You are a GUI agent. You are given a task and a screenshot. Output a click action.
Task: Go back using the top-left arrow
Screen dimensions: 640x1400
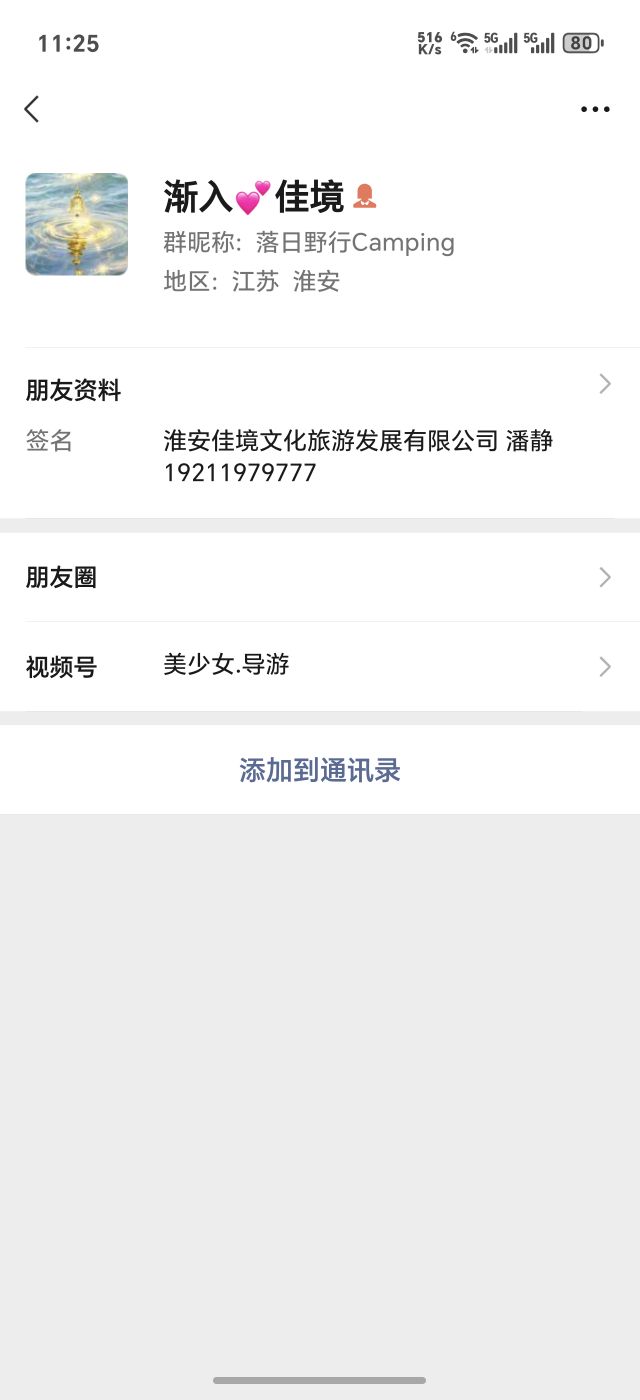32,109
